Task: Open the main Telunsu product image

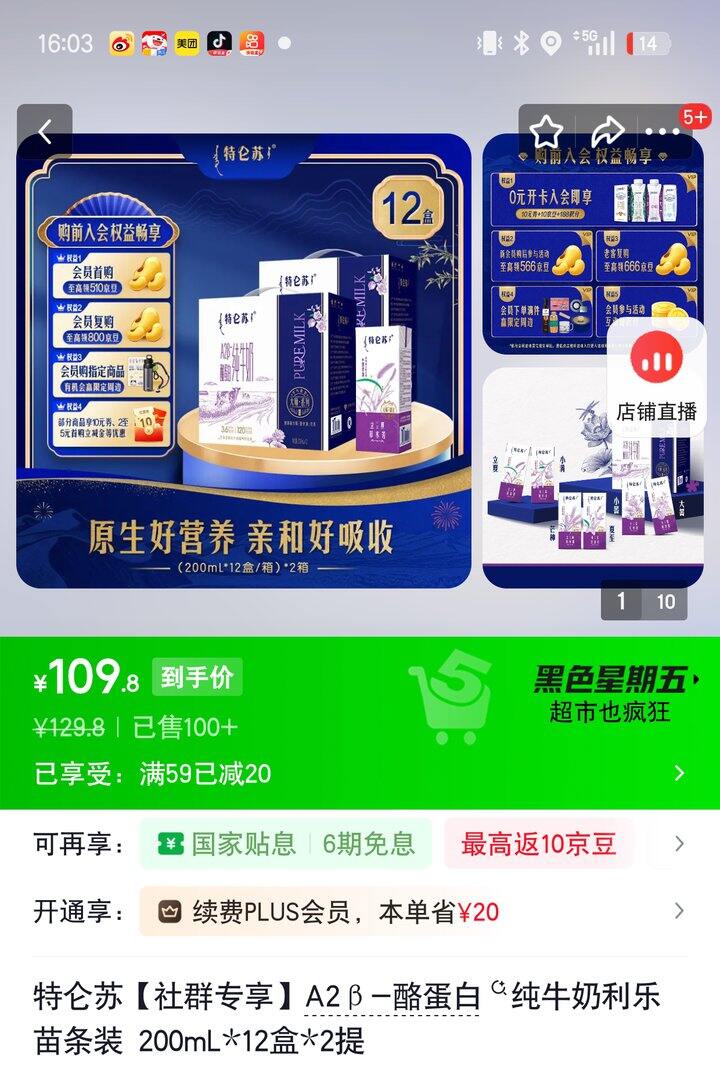Action: (x=243, y=360)
